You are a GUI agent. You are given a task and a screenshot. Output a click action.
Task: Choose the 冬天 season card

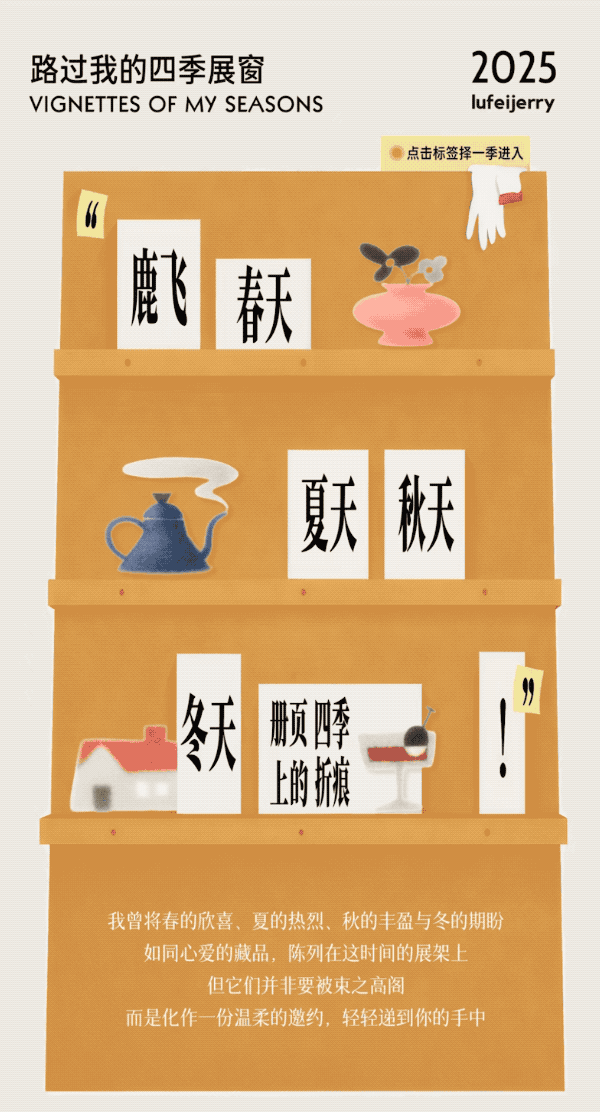[x=209, y=732]
